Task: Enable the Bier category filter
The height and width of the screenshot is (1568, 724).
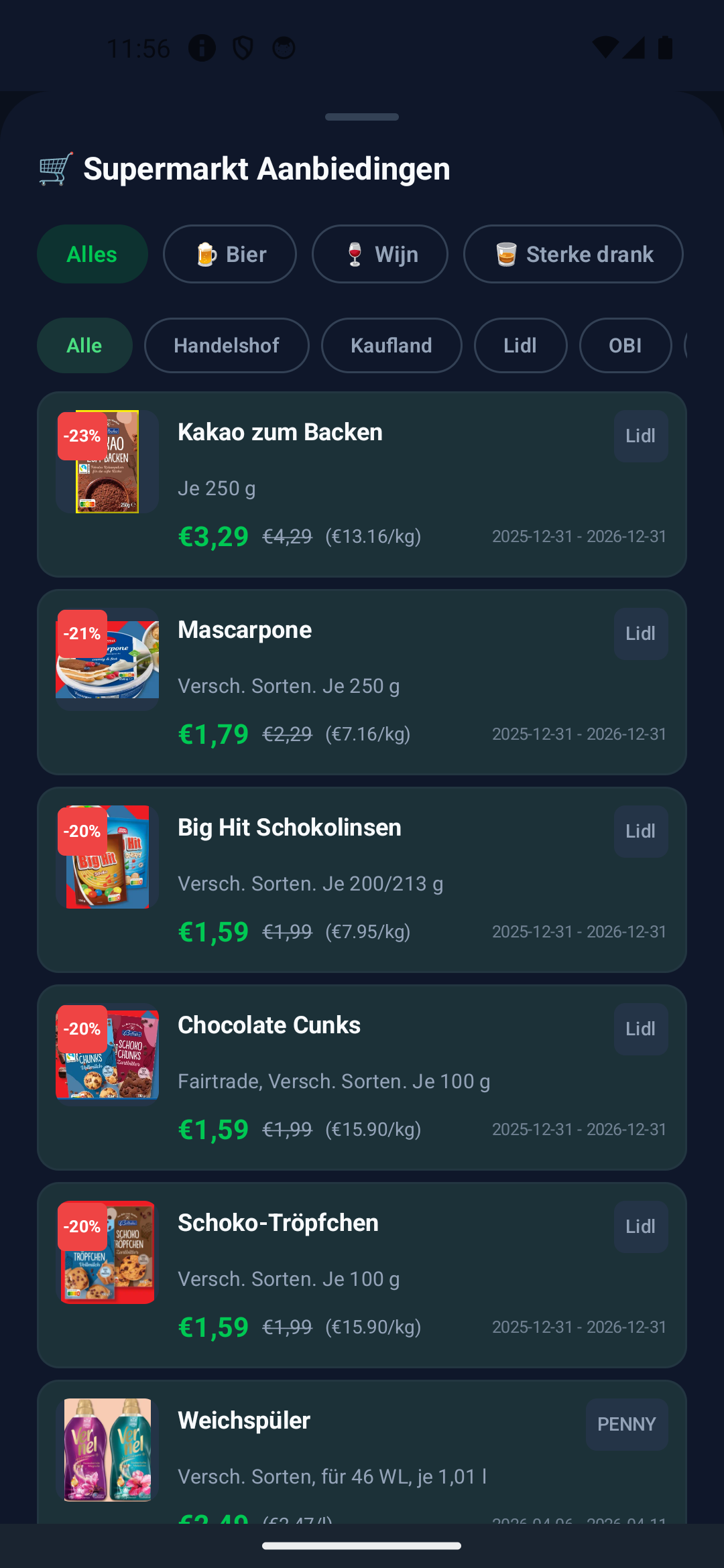Action: pos(229,254)
